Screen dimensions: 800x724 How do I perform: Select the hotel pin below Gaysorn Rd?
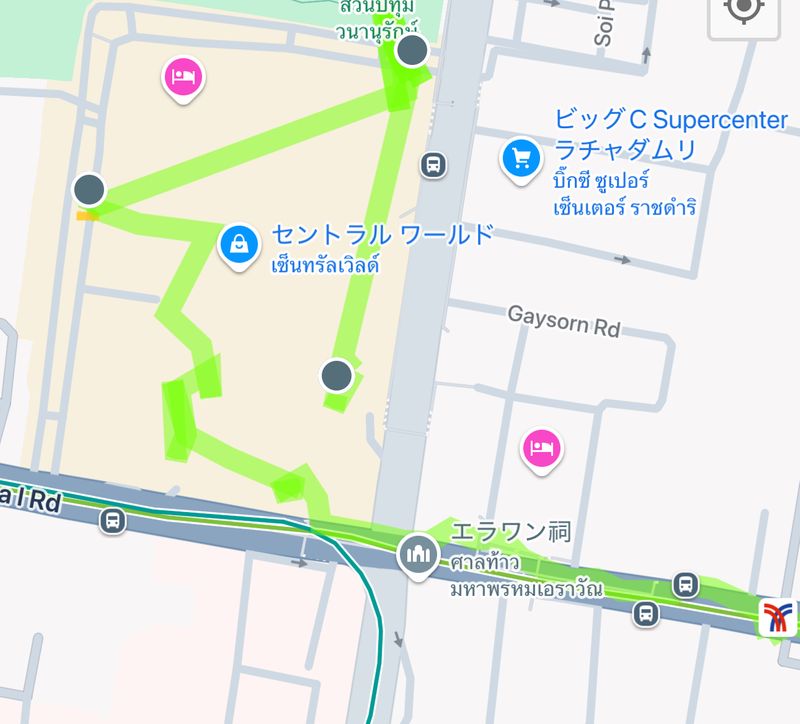541,447
